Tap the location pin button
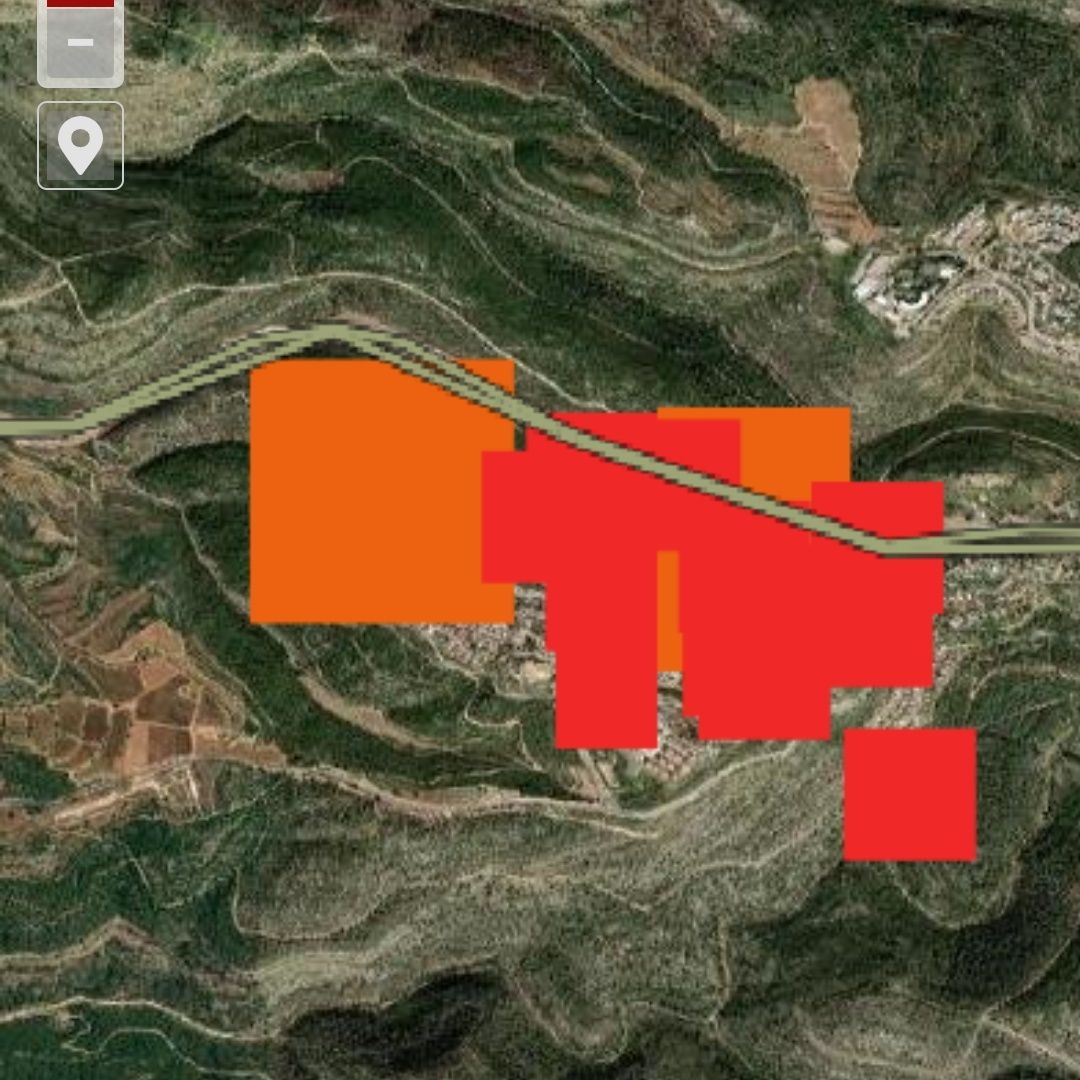The height and width of the screenshot is (1080, 1080). point(81,146)
